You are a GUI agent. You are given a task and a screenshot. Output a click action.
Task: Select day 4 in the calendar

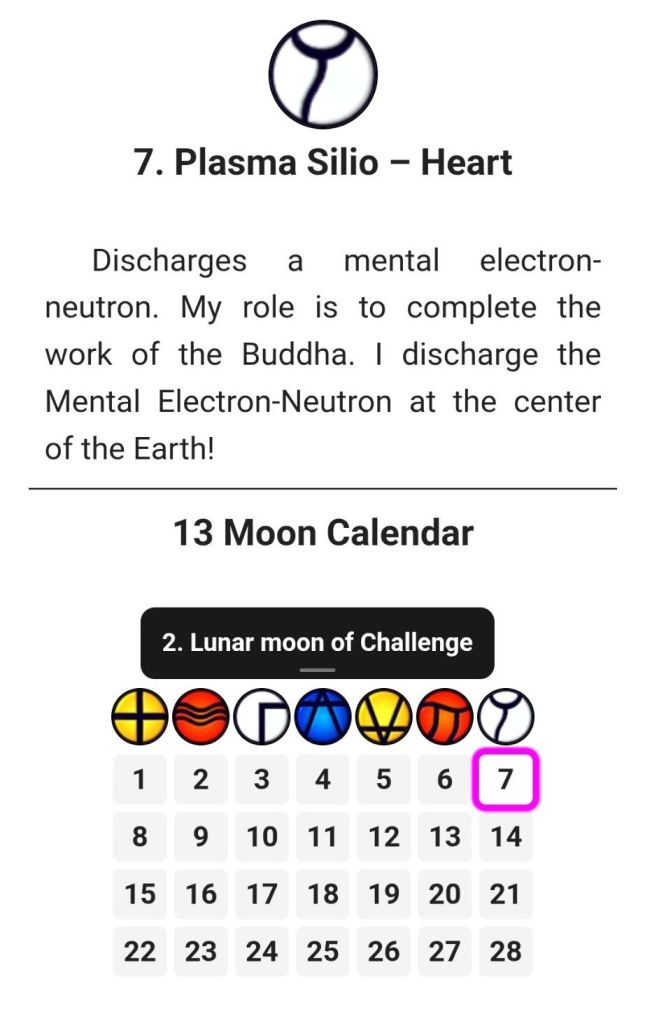click(323, 779)
